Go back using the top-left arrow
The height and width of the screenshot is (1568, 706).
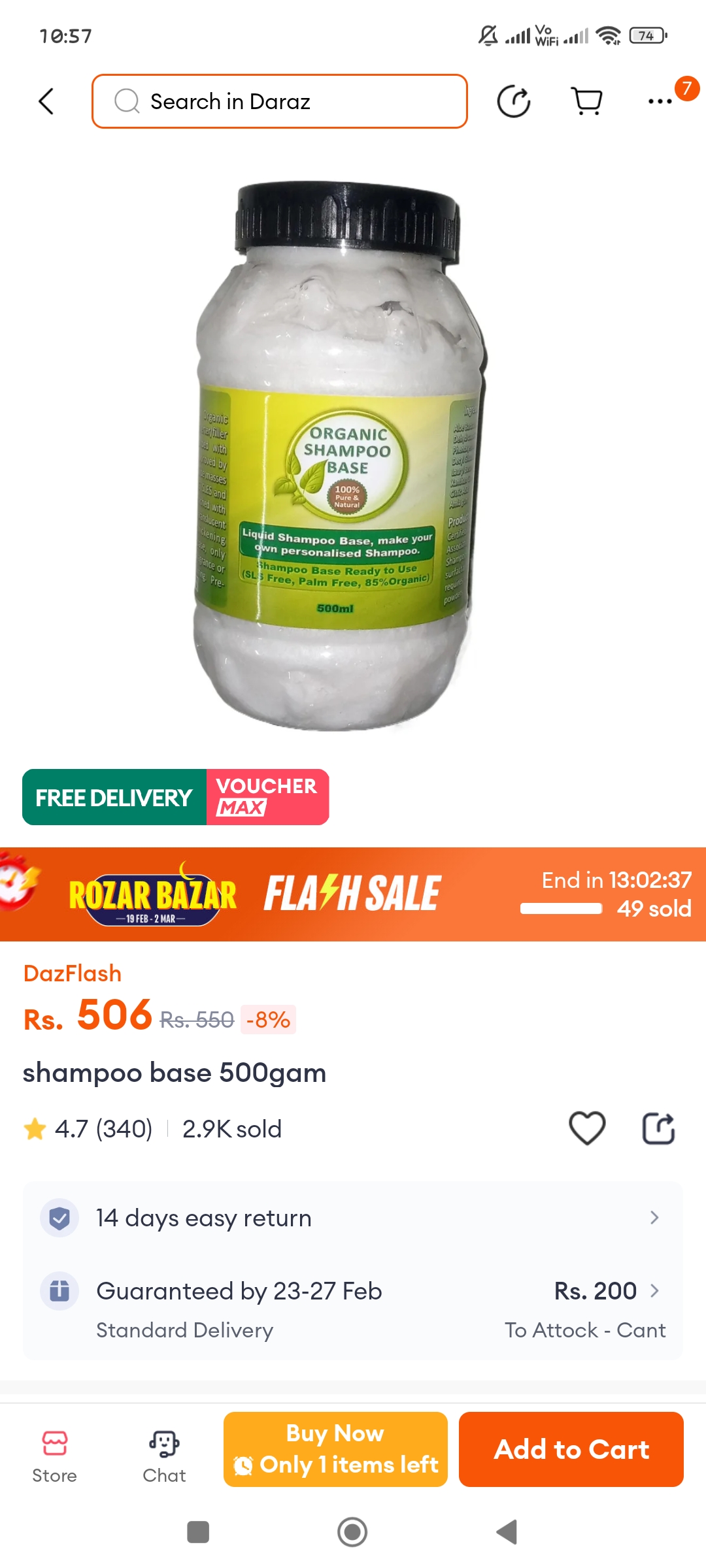point(46,101)
